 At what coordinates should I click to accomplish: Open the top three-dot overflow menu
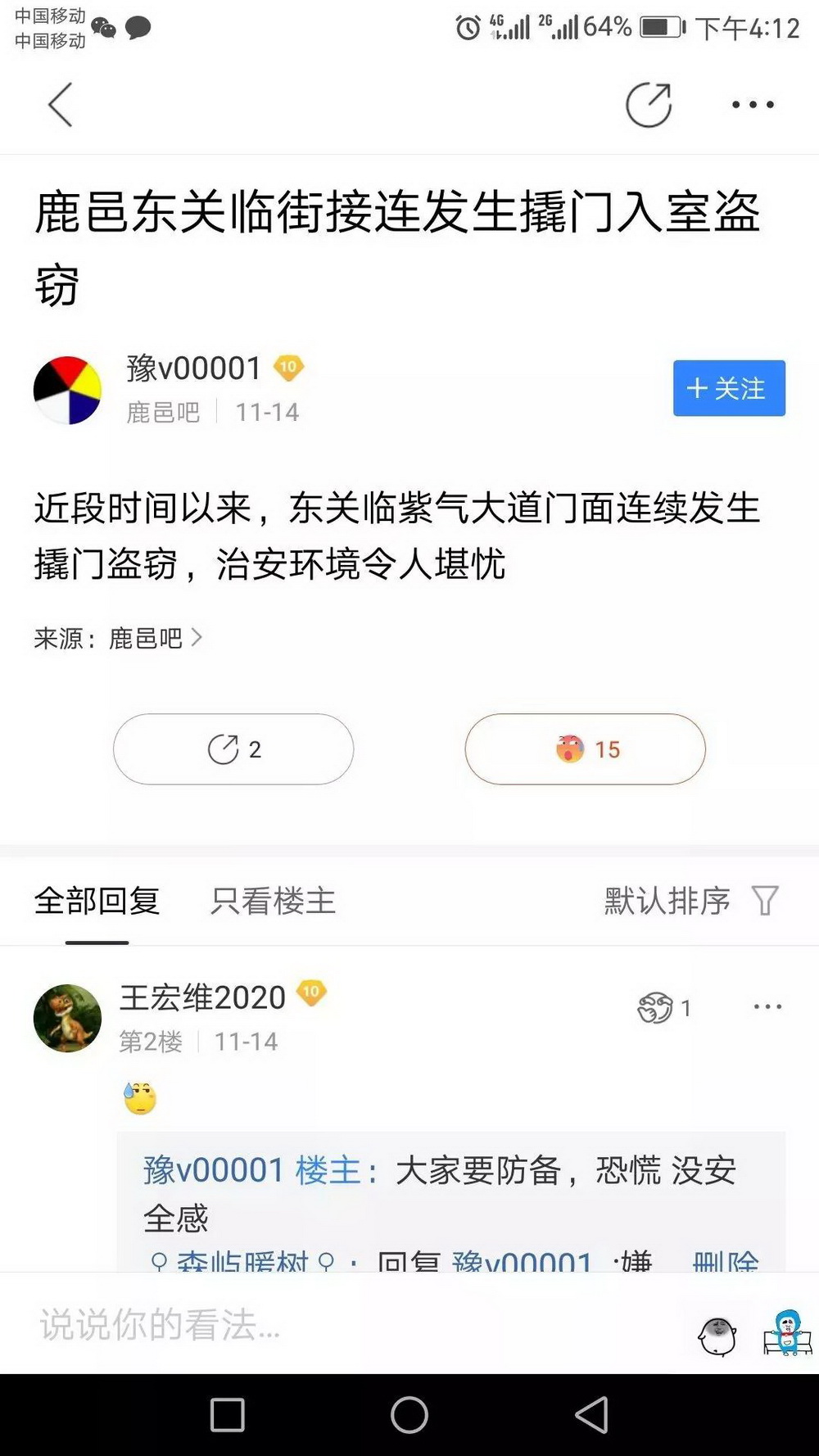(x=753, y=105)
